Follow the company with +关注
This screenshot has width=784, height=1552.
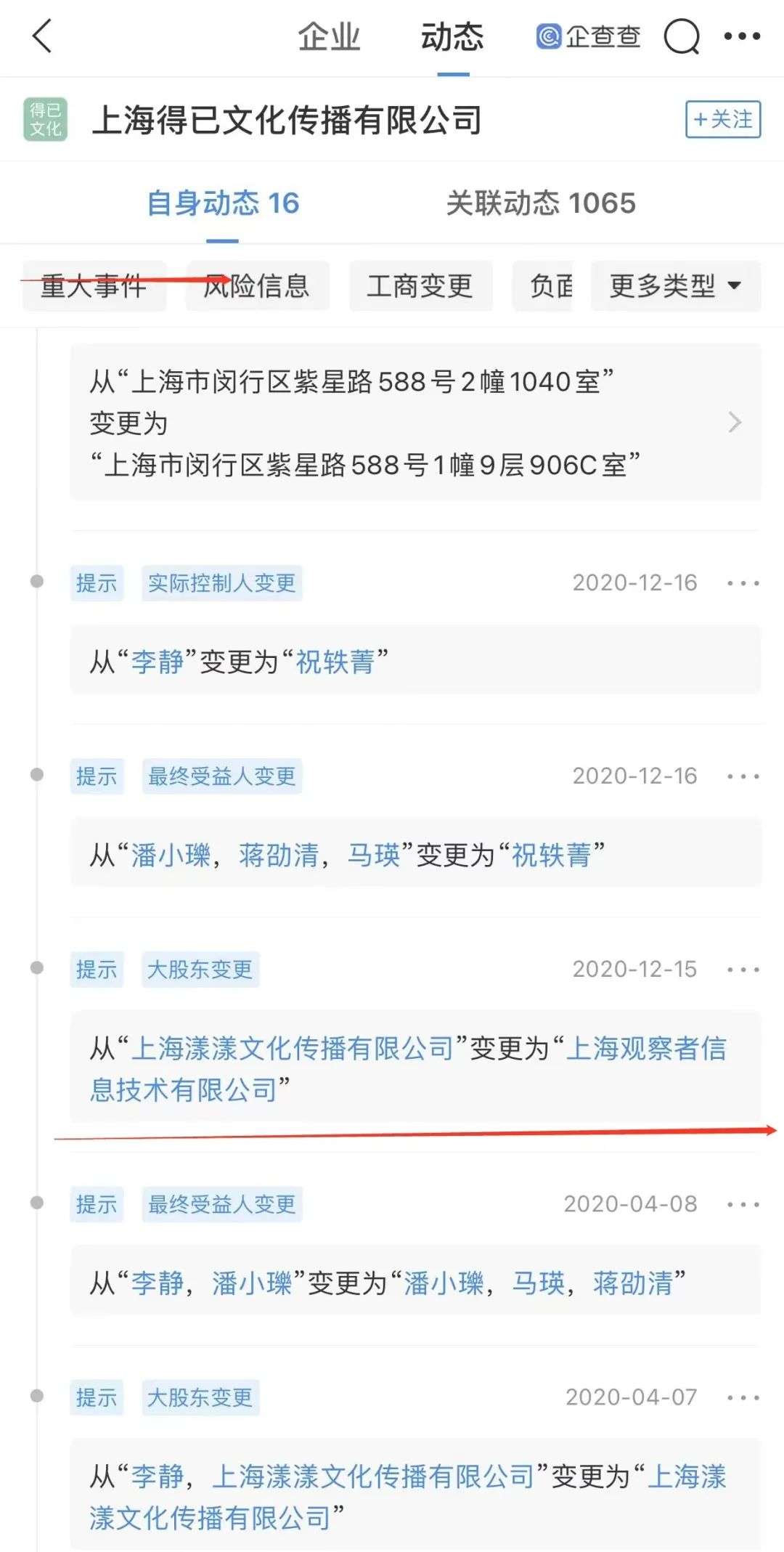click(x=723, y=119)
